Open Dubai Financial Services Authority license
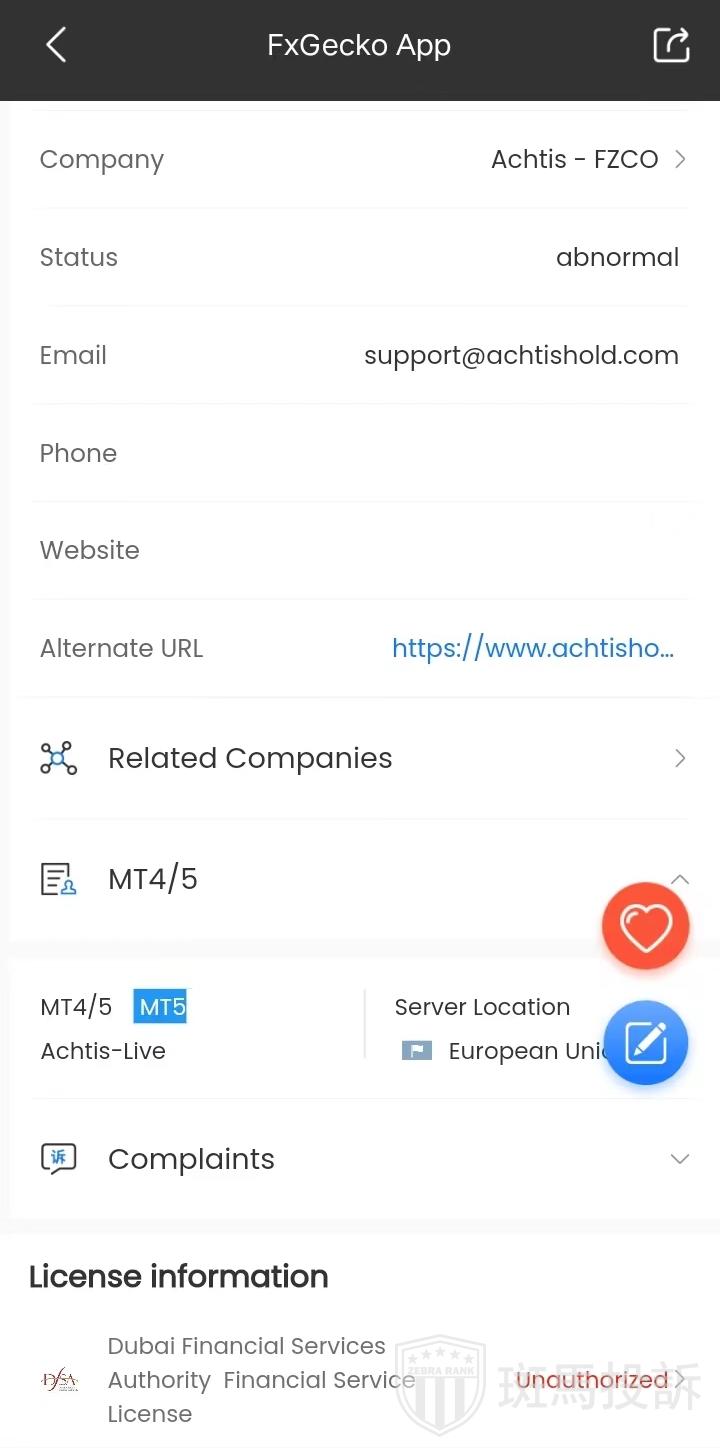The width and height of the screenshot is (720, 1448). pos(360,1380)
